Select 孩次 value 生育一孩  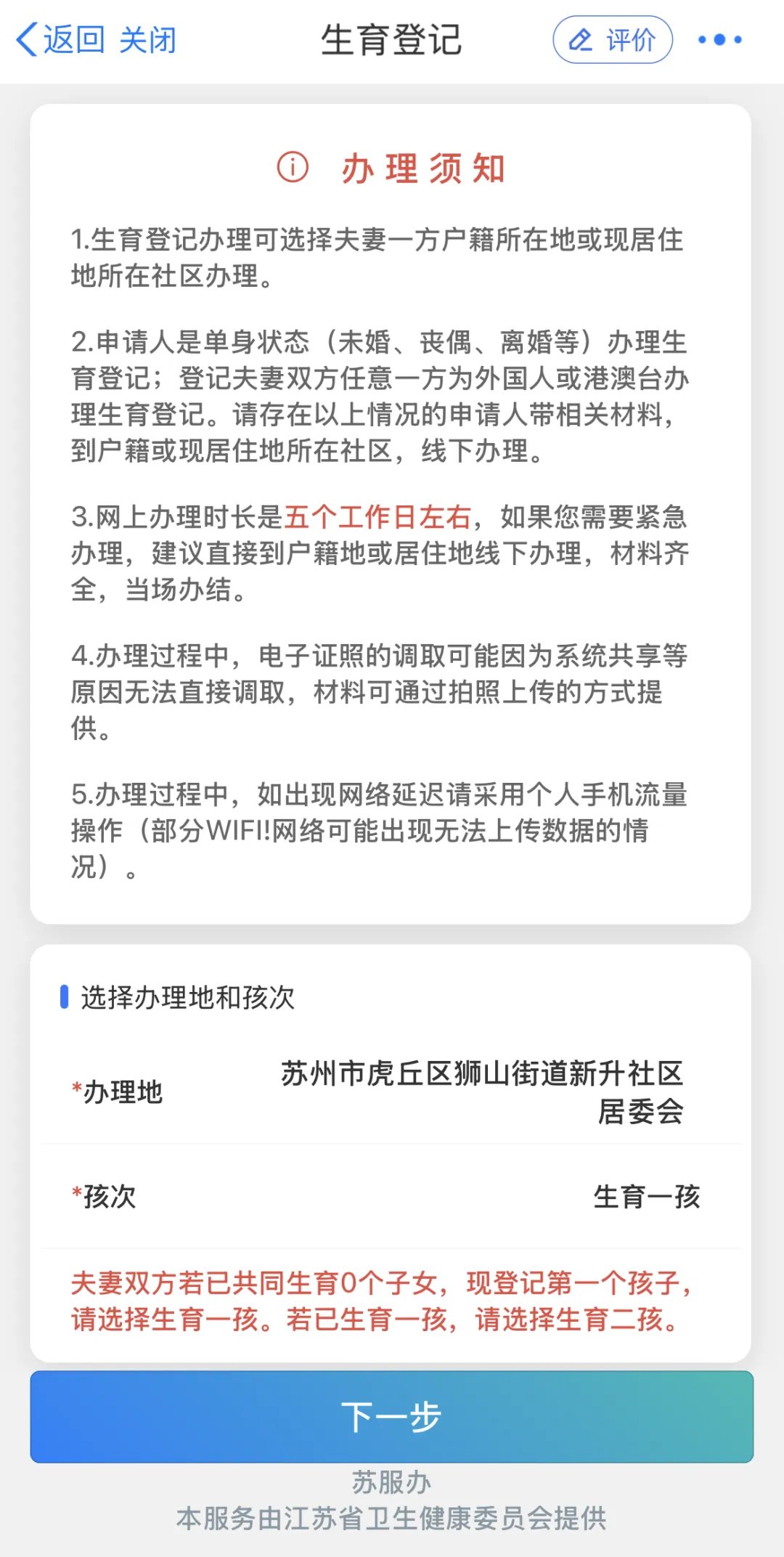[x=646, y=1197]
